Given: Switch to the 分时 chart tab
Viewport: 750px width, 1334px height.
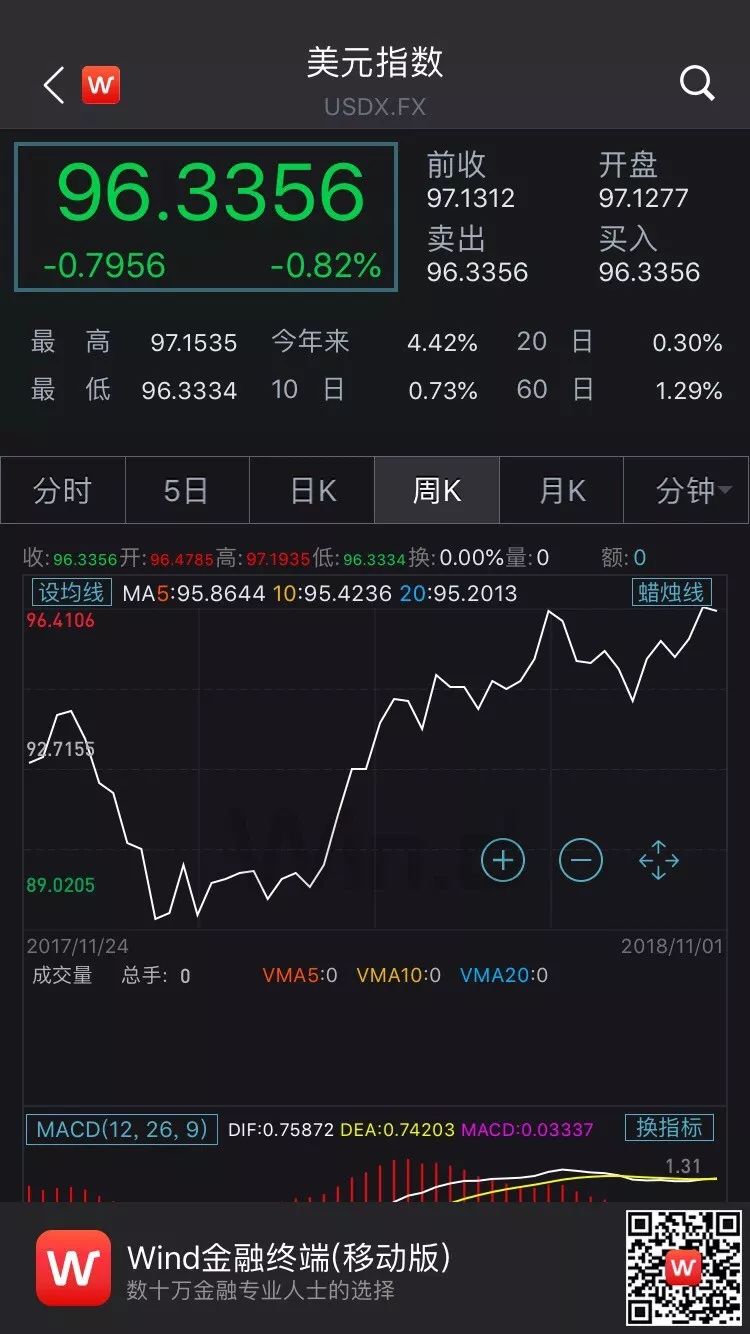Looking at the screenshot, I should tap(63, 491).
